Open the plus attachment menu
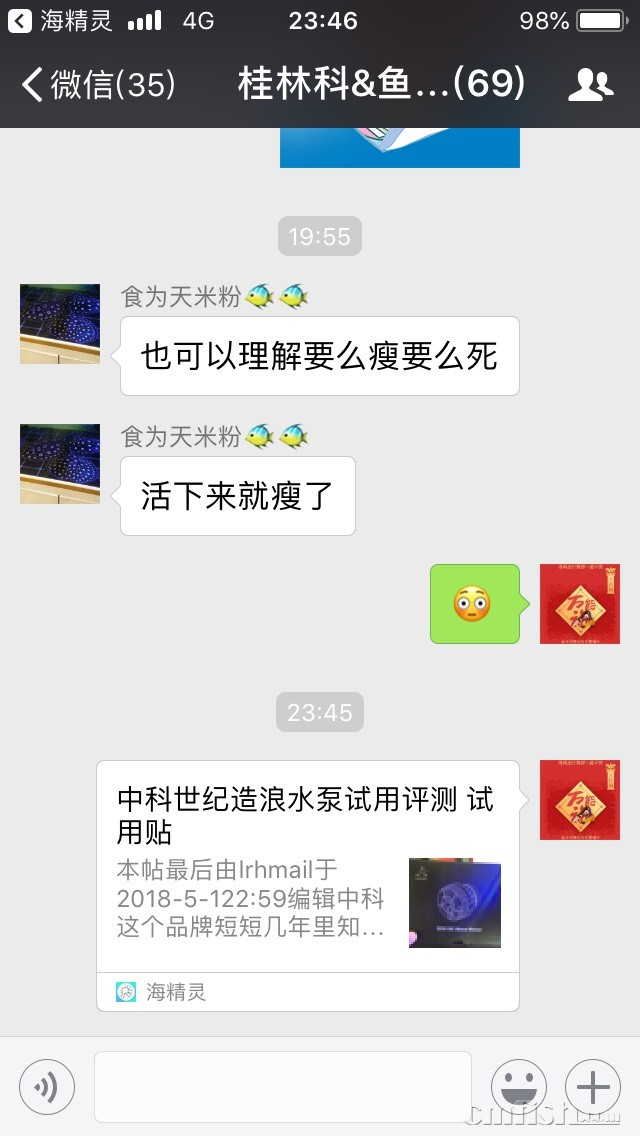 592,1087
